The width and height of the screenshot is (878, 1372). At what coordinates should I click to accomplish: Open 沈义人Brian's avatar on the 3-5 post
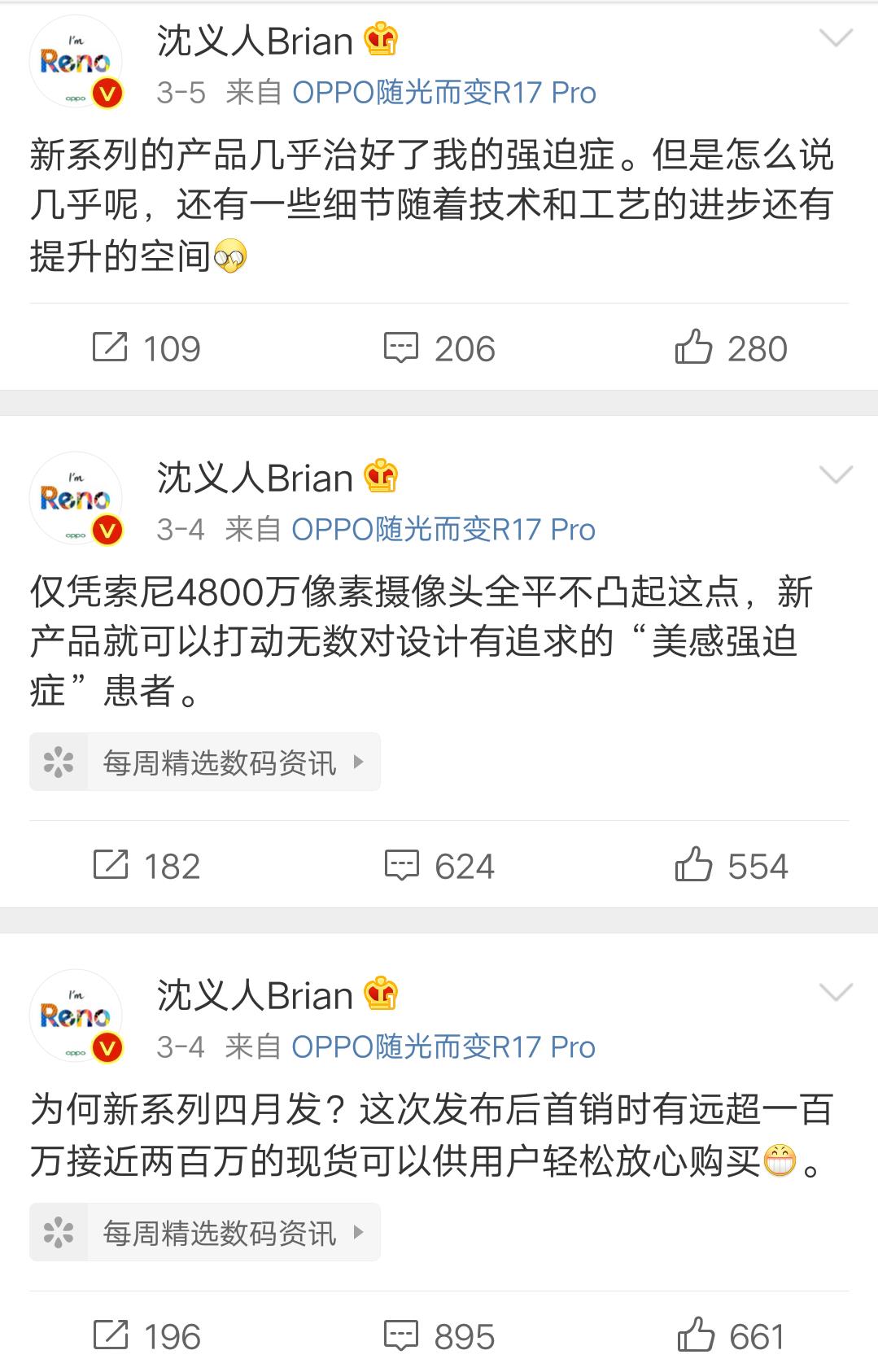pos(76,63)
